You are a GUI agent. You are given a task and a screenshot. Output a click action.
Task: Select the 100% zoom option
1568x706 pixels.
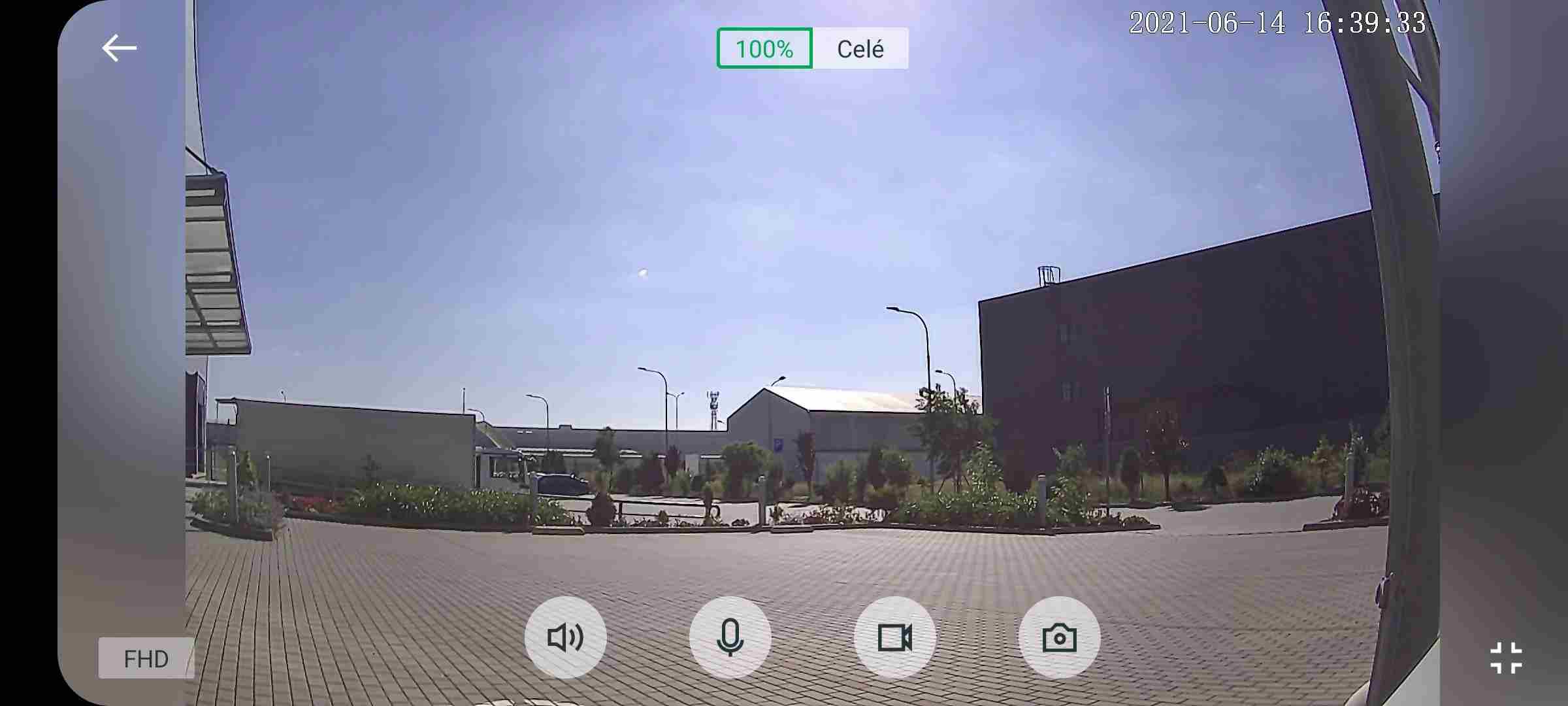coord(764,48)
